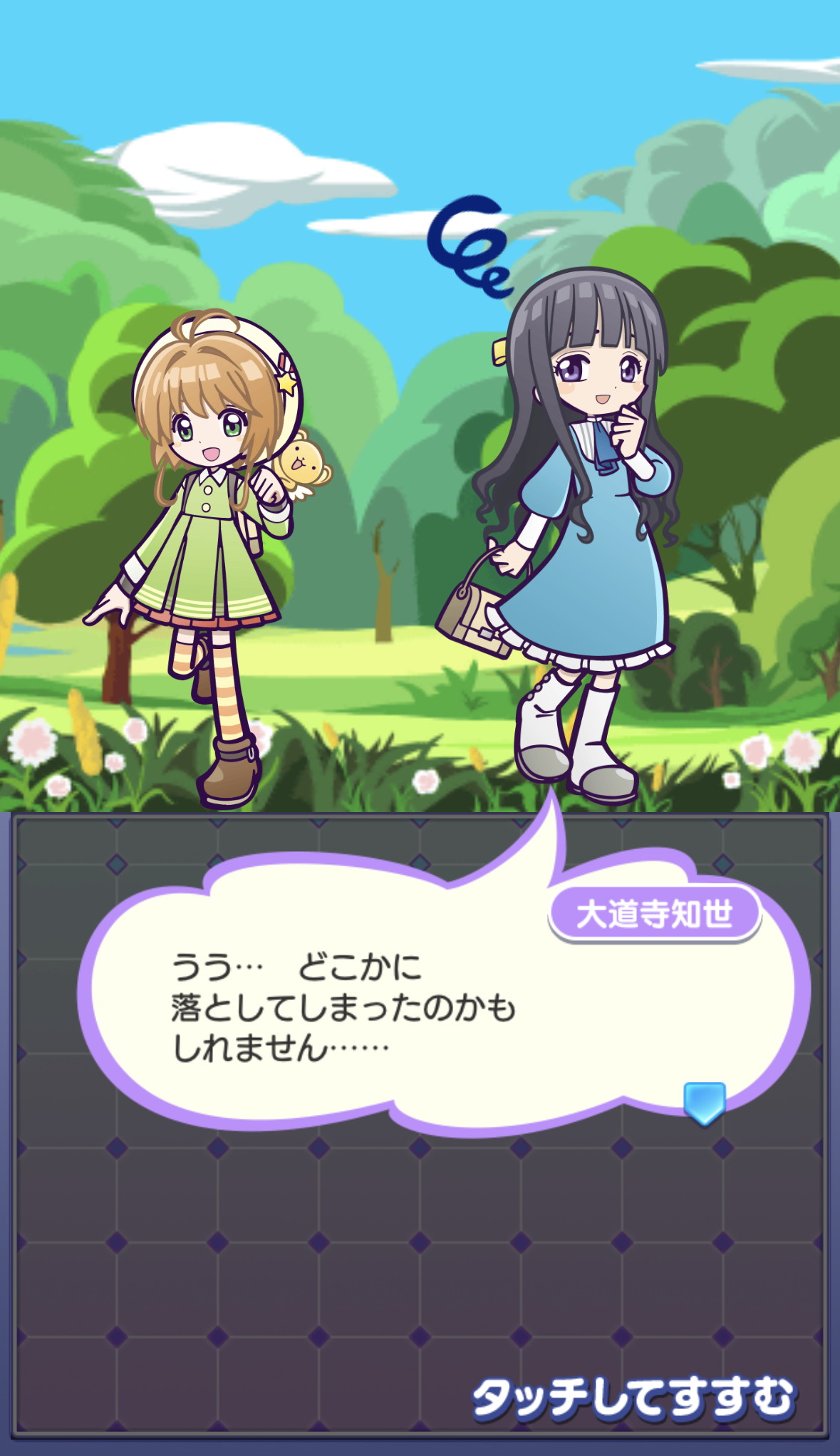This screenshot has width=840, height=1456.
Task: Tap the タッチしてすすむ prompt to continue
Action: click(x=633, y=1398)
